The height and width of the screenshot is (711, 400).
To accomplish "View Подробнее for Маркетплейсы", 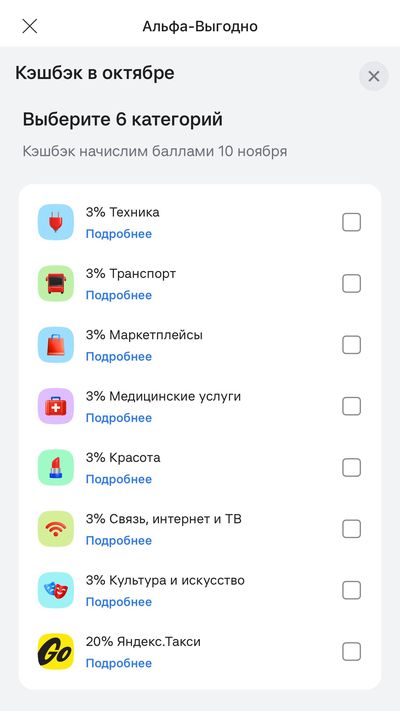I will tap(119, 356).
